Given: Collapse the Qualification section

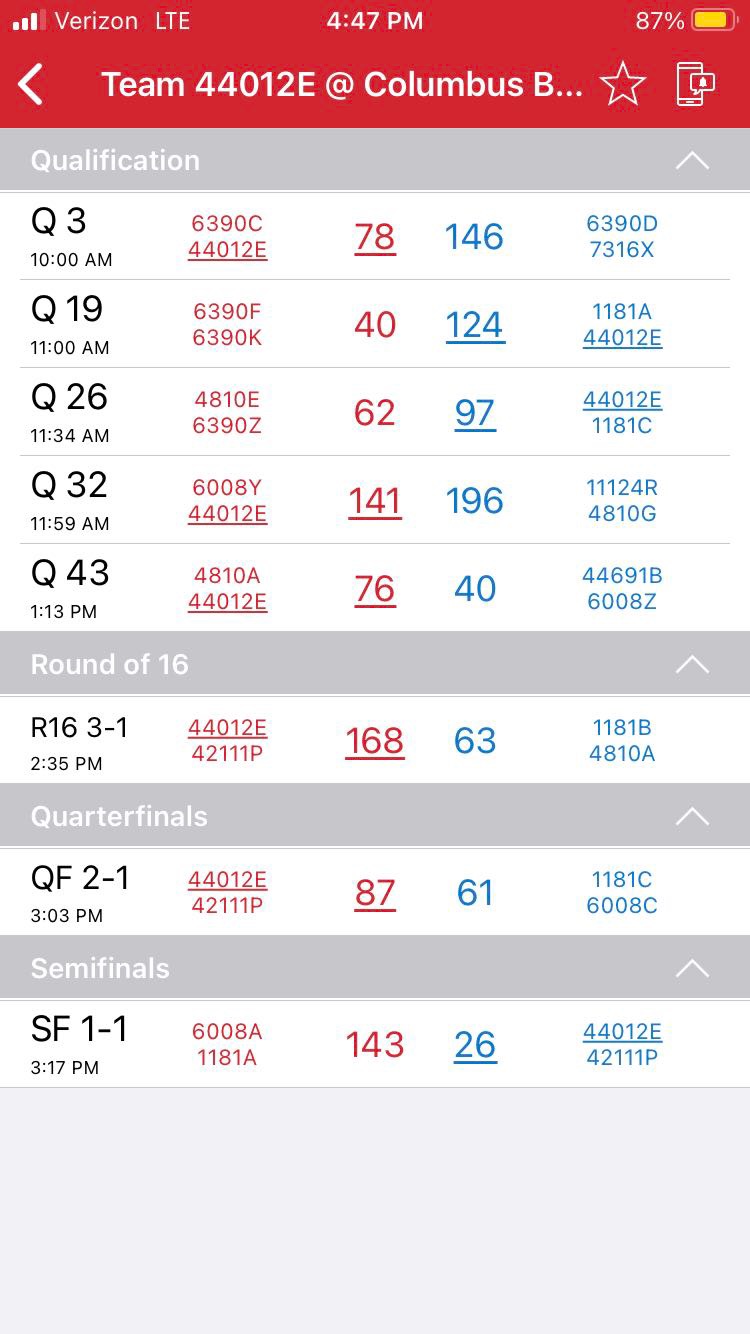Looking at the screenshot, I should (x=692, y=161).
